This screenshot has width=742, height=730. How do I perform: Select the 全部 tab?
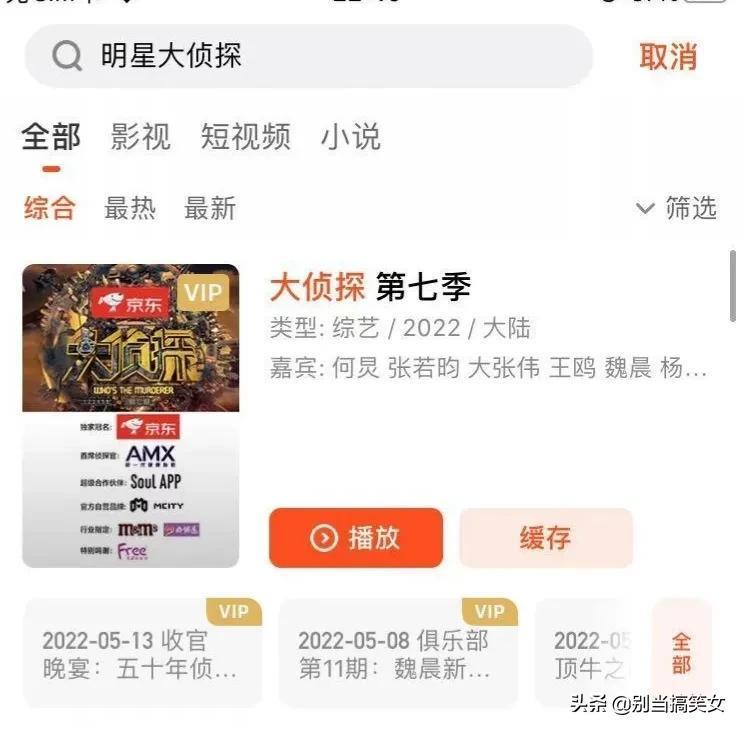point(51,137)
